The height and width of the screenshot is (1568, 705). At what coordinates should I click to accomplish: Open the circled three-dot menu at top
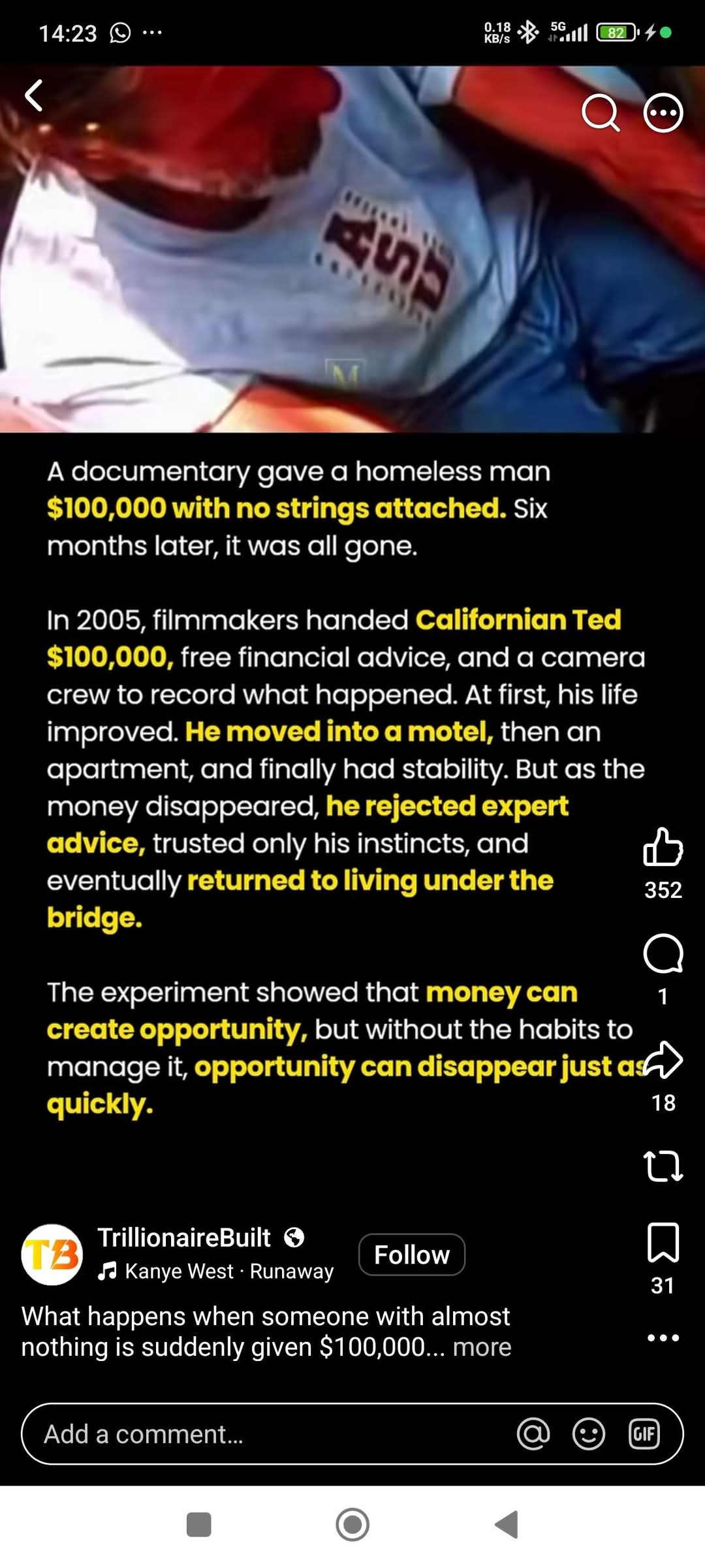[x=663, y=113]
